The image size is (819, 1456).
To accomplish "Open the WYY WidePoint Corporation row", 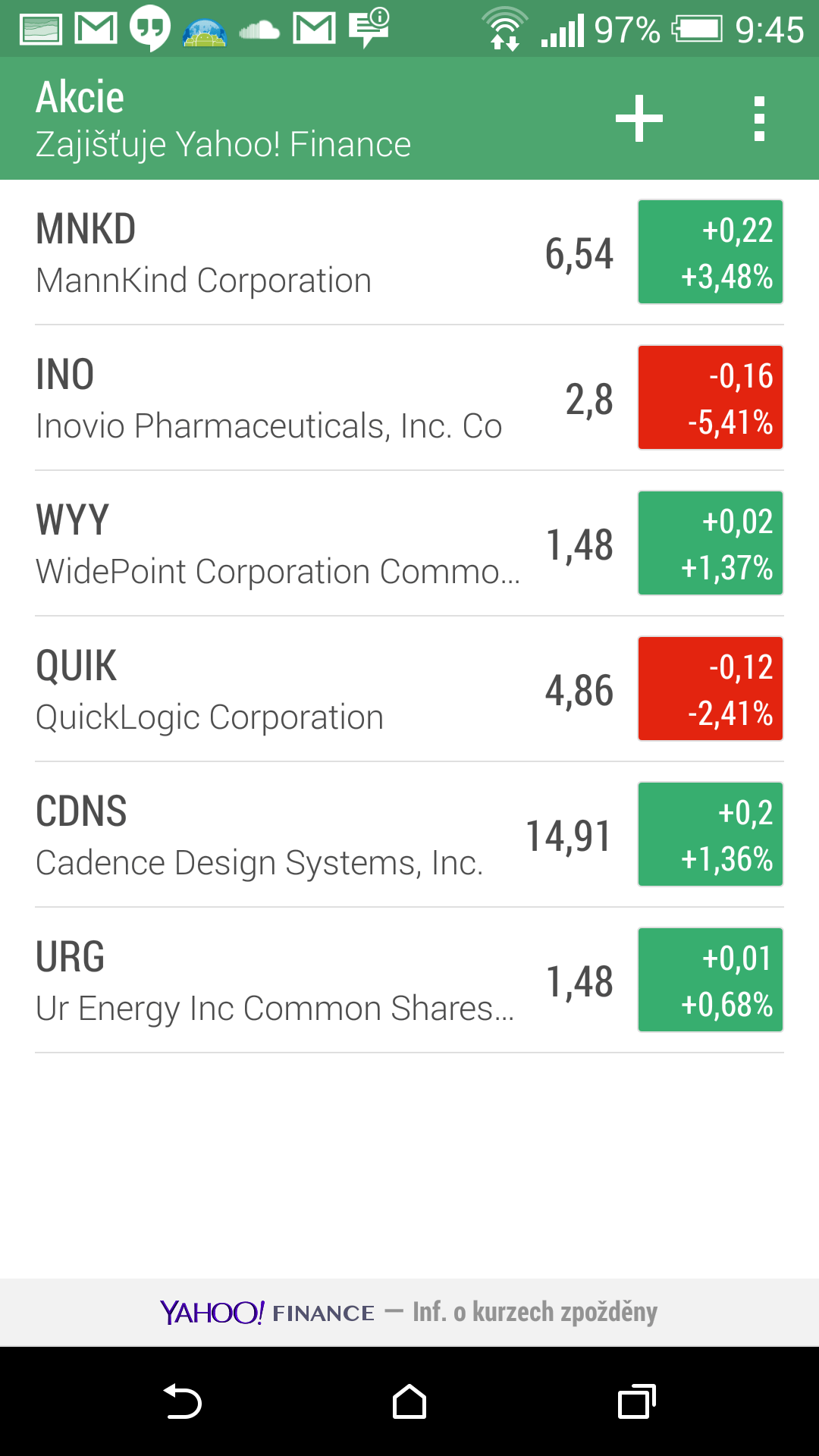I will tap(409, 544).
